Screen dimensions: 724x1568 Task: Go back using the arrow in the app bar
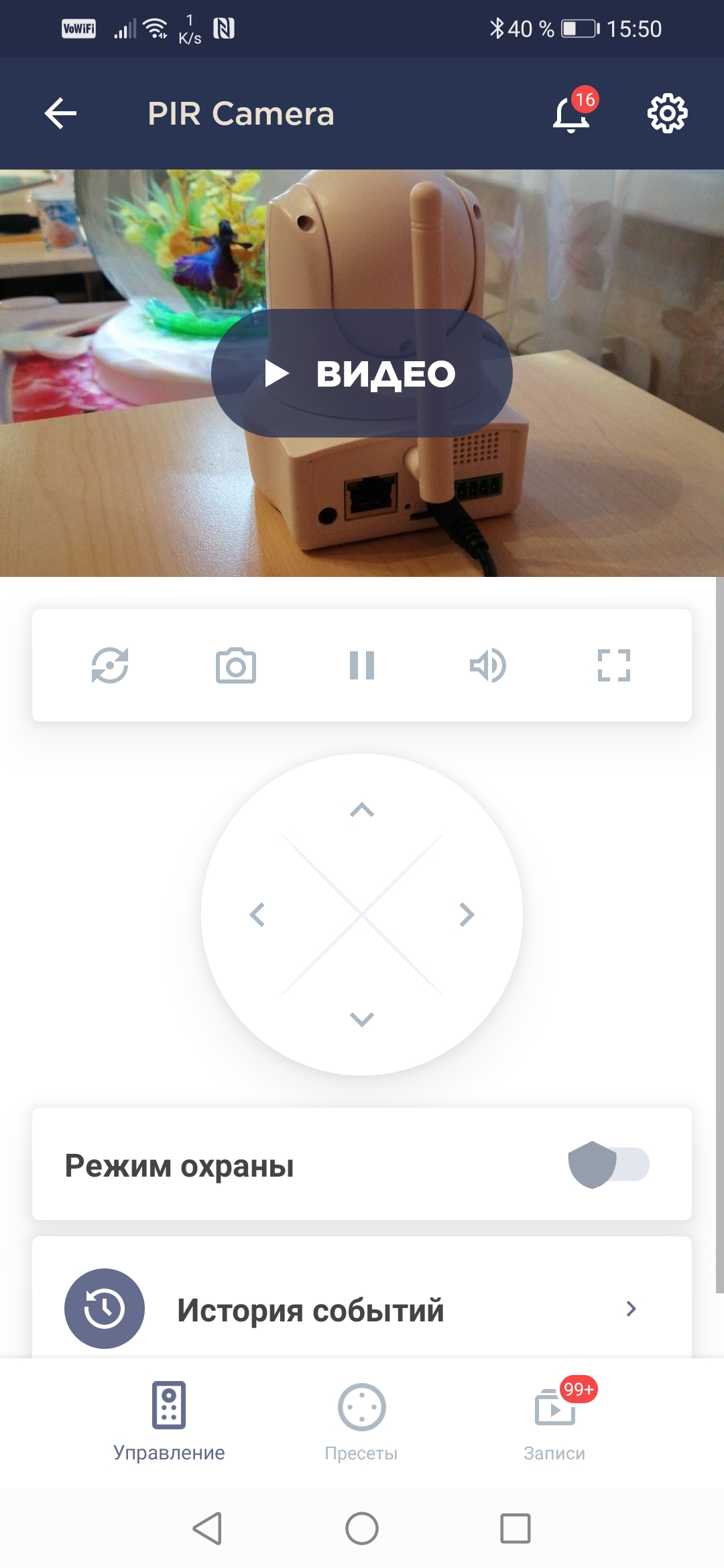[x=60, y=113]
